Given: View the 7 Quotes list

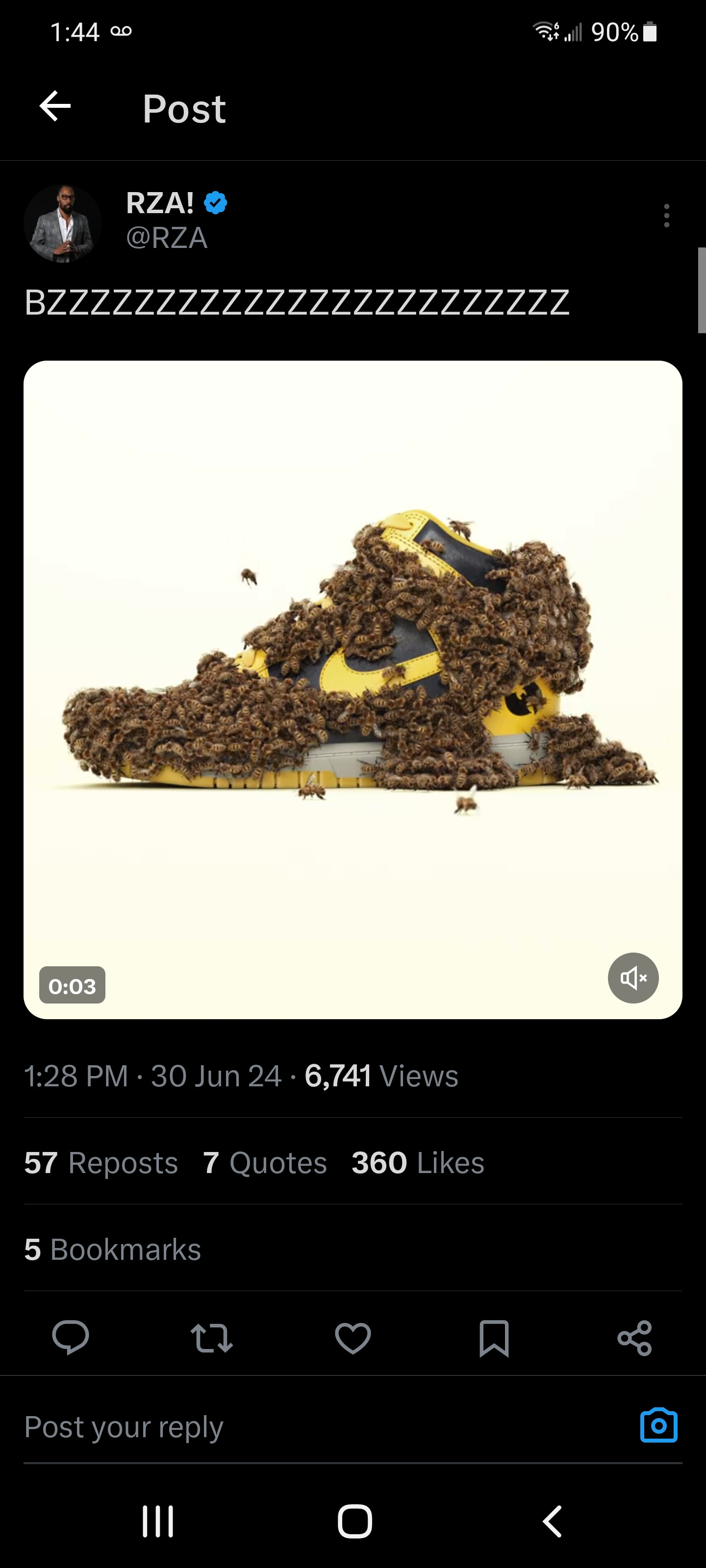Looking at the screenshot, I should (265, 1163).
